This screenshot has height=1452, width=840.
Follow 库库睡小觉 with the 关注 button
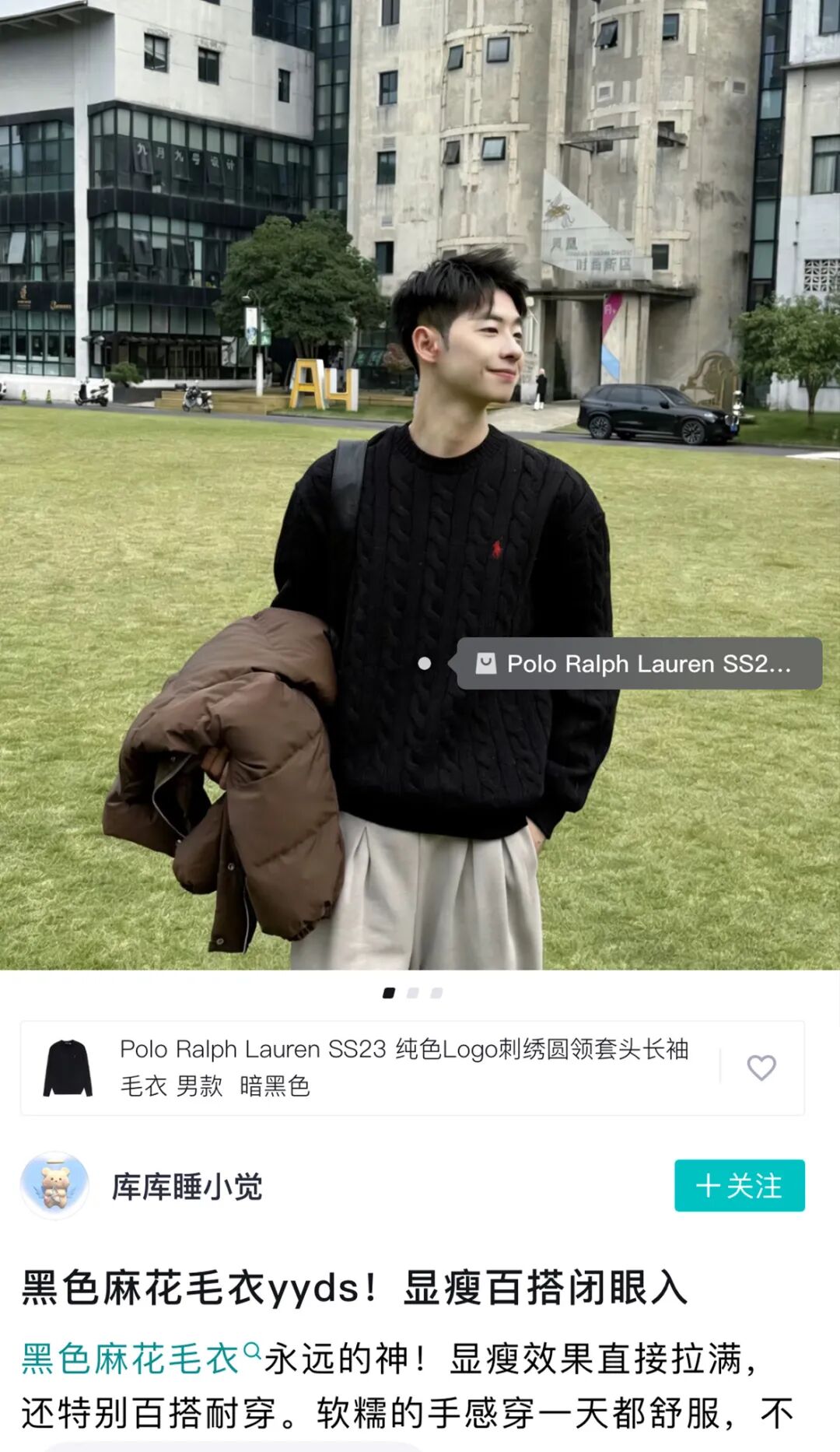(739, 1186)
